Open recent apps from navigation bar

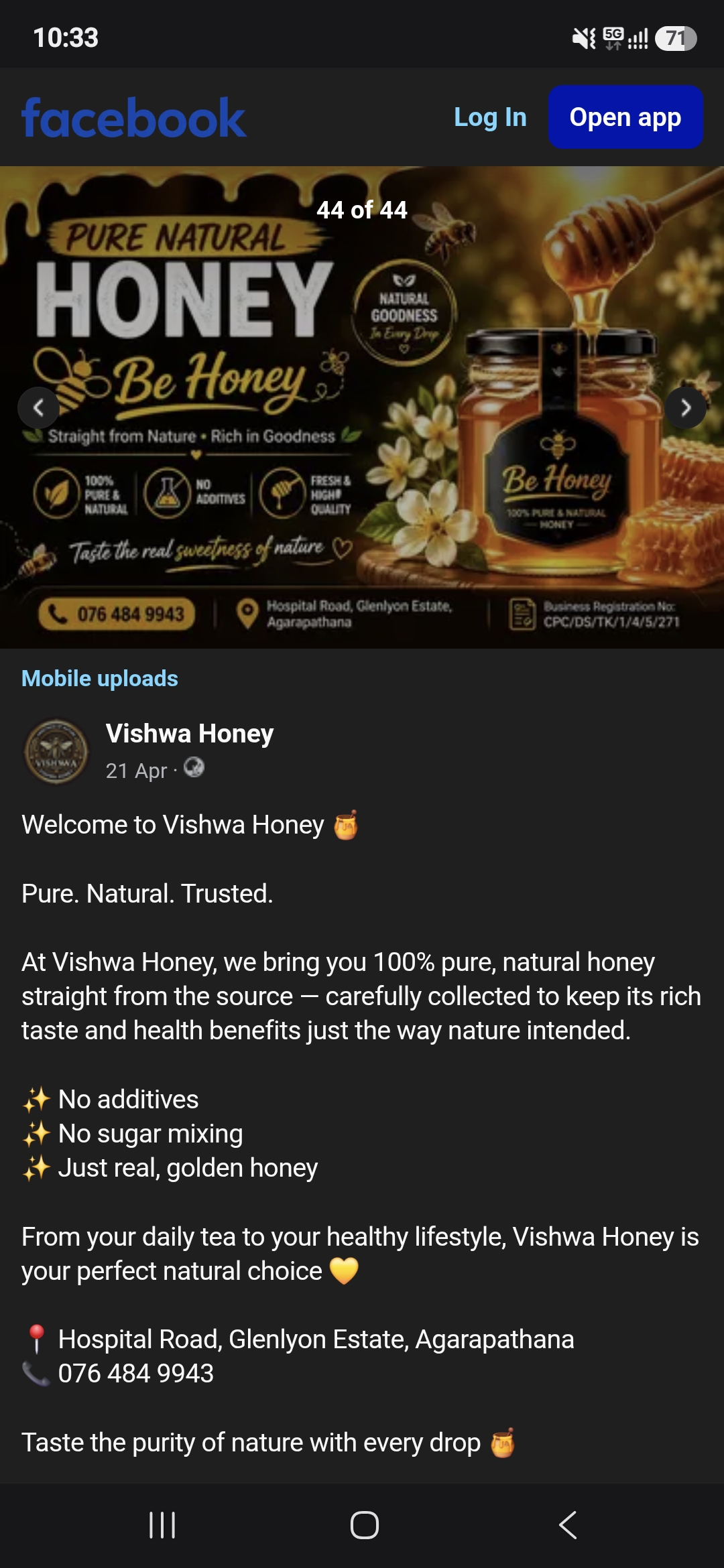[162, 1525]
